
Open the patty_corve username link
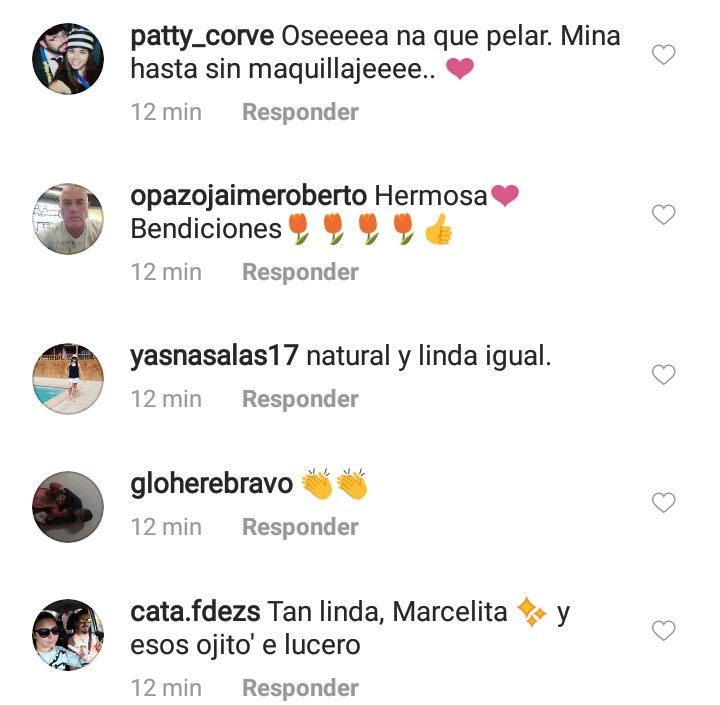pyautogui.click(x=203, y=37)
